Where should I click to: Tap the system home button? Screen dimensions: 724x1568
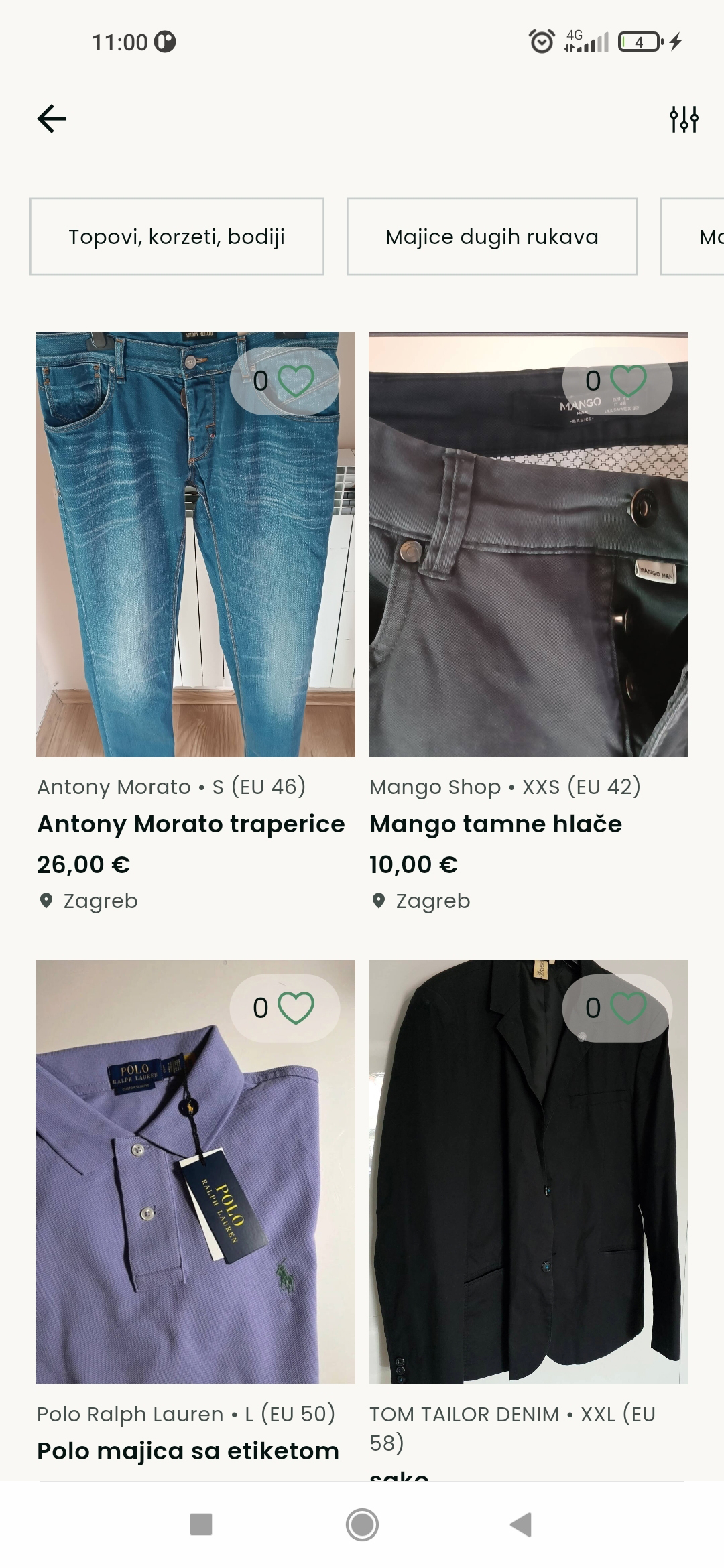coord(362,1524)
